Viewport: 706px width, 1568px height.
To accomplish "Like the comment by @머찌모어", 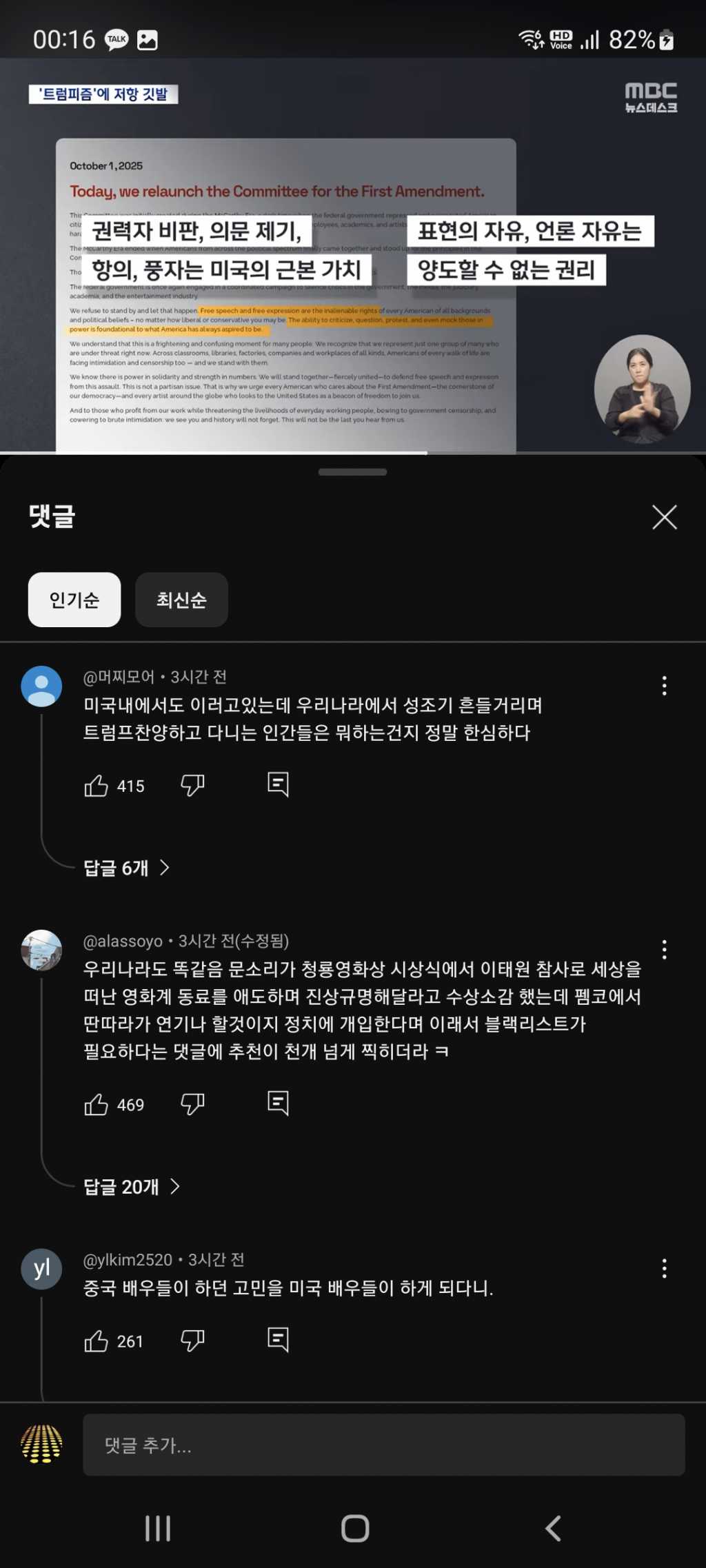I will (97, 786).
